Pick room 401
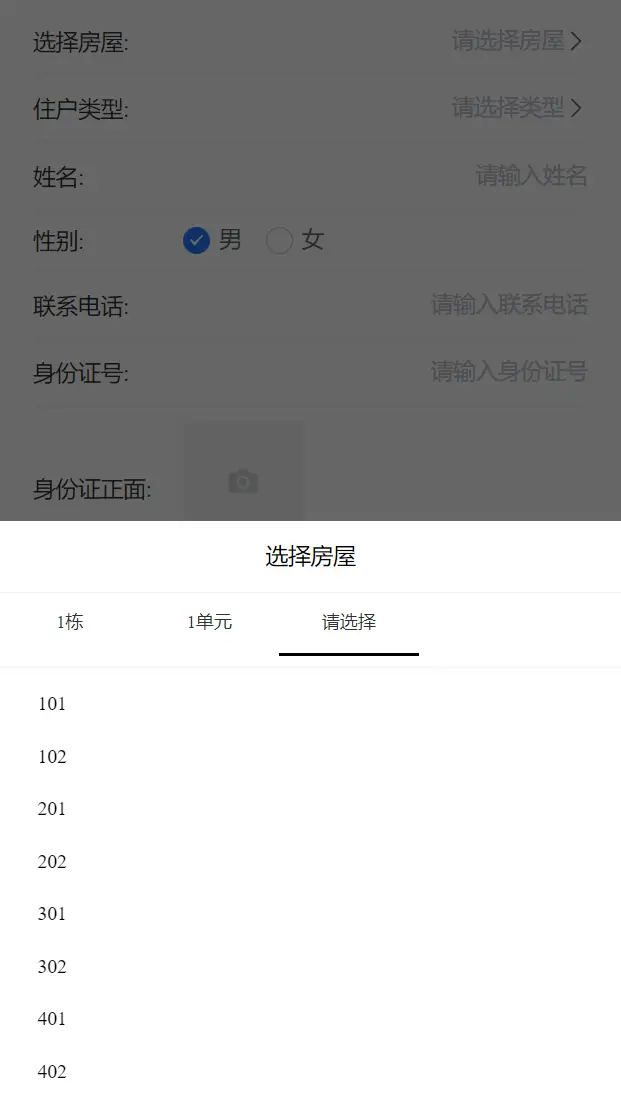This screenshot has height=1104, width=621. pos(52,1019)
